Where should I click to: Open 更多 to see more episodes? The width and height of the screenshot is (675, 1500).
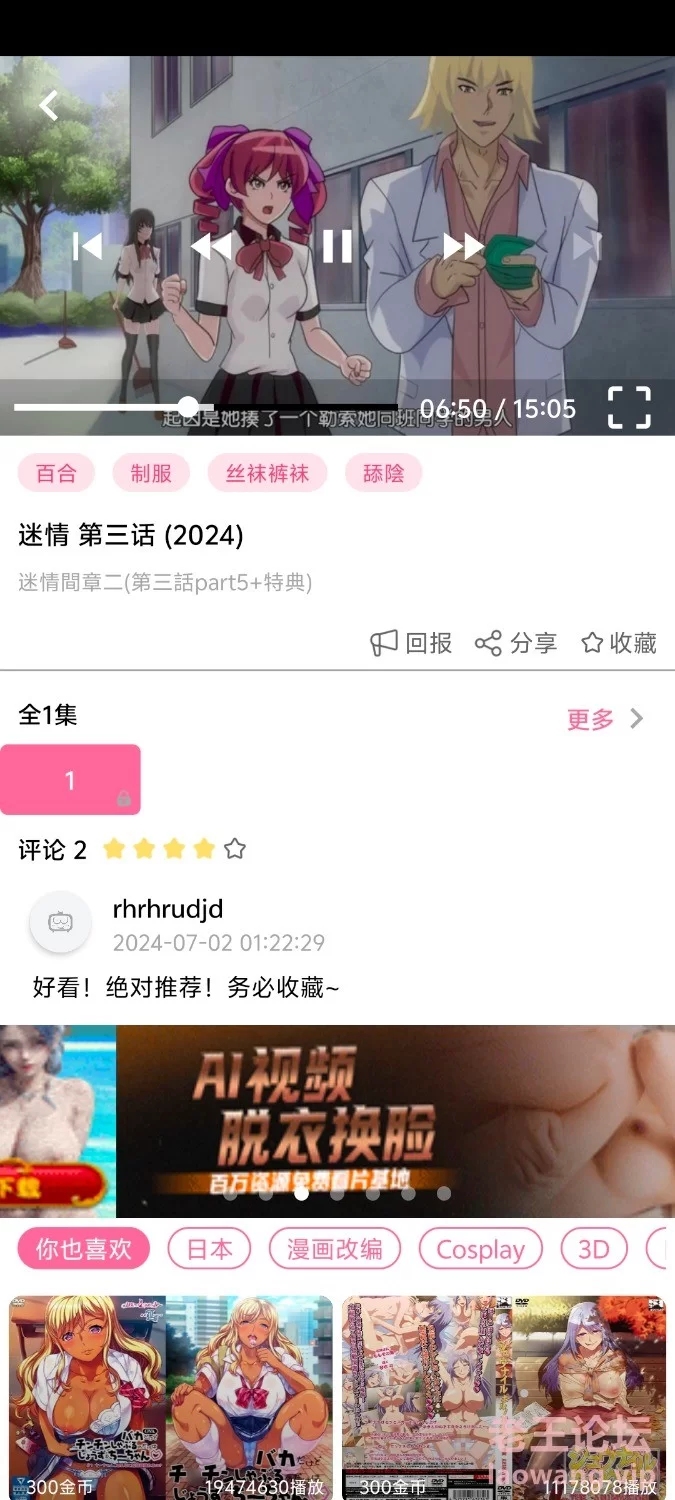pos(605,719)
